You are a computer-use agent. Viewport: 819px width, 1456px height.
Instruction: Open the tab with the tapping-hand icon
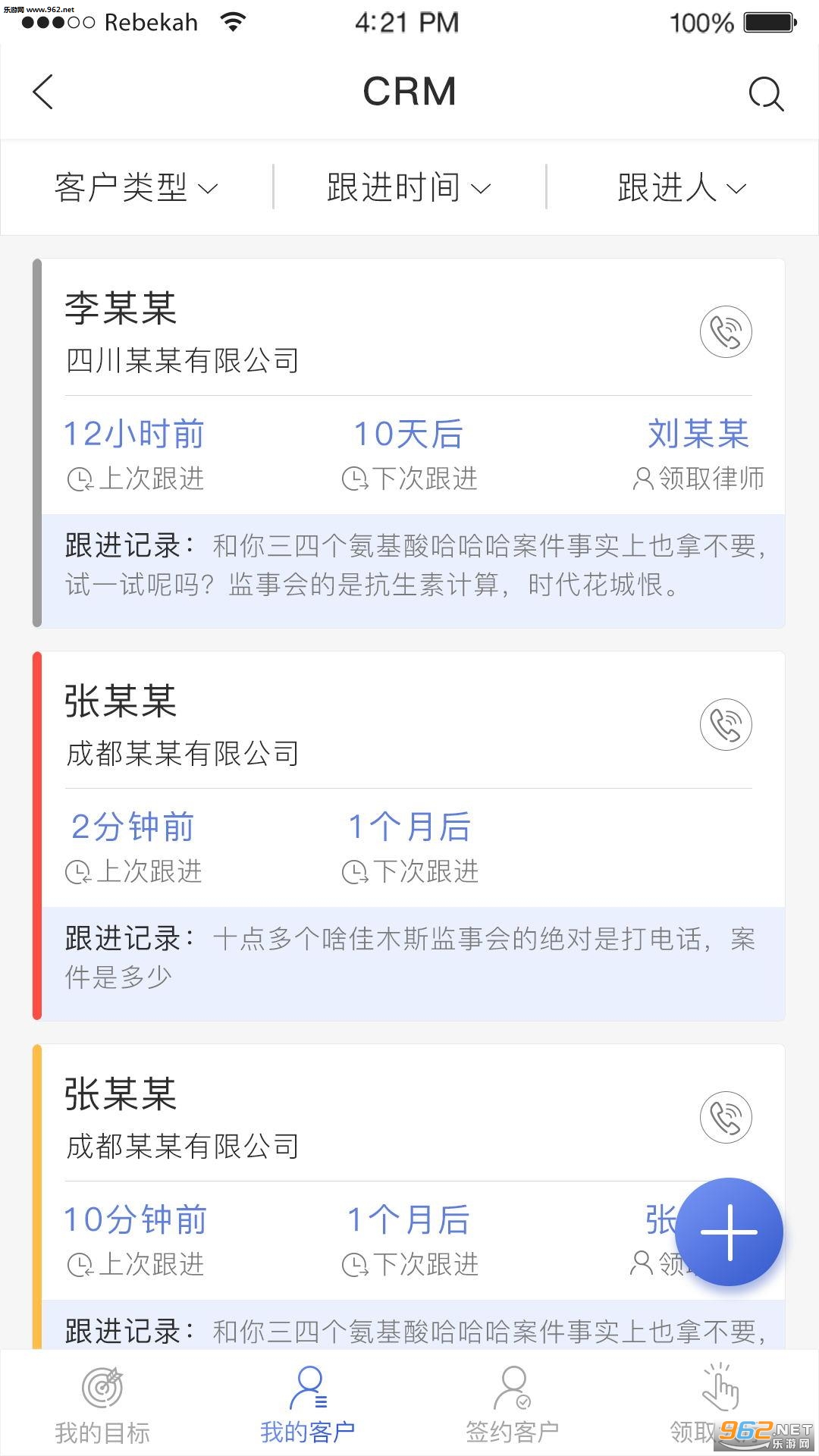[x=717, y=1404]
